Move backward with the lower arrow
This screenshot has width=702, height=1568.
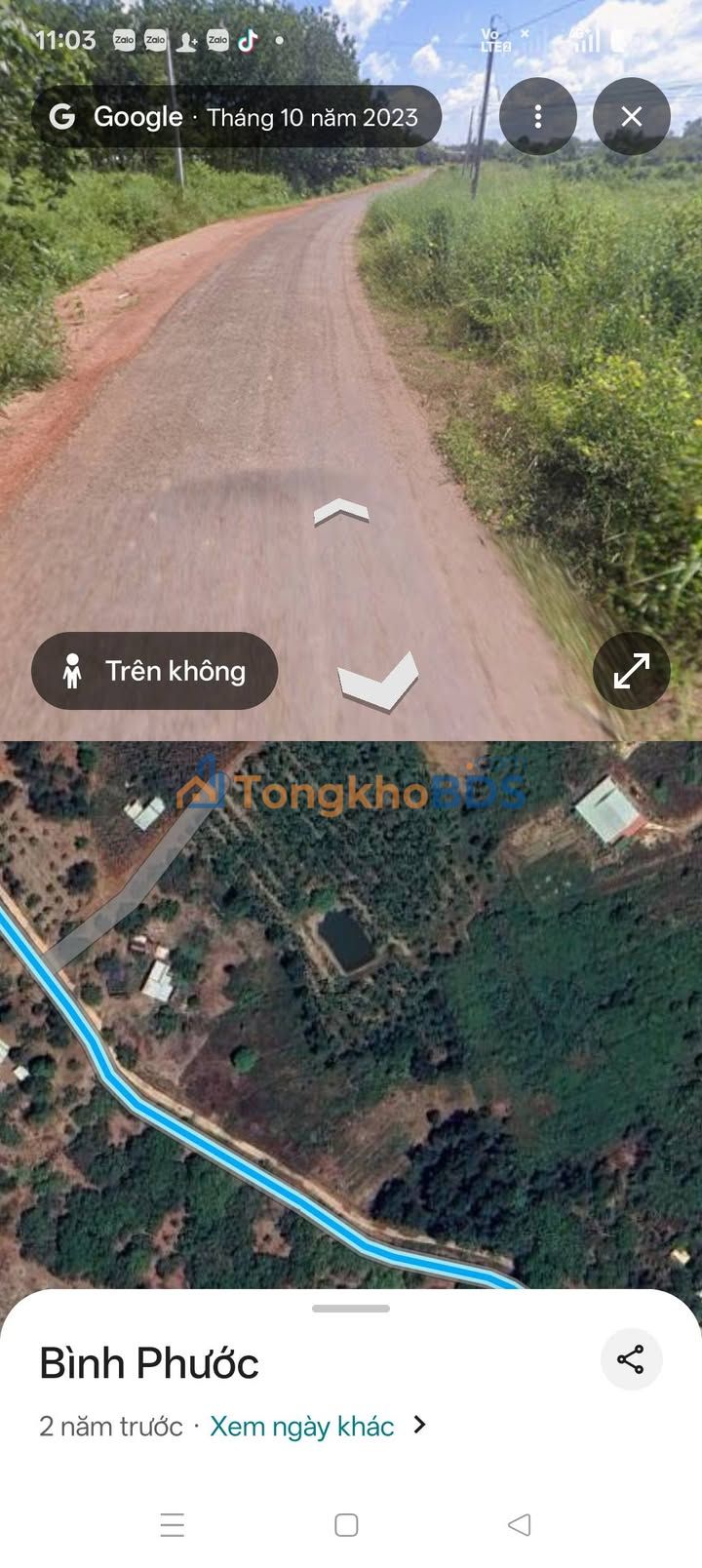click(x=378, y=680)
